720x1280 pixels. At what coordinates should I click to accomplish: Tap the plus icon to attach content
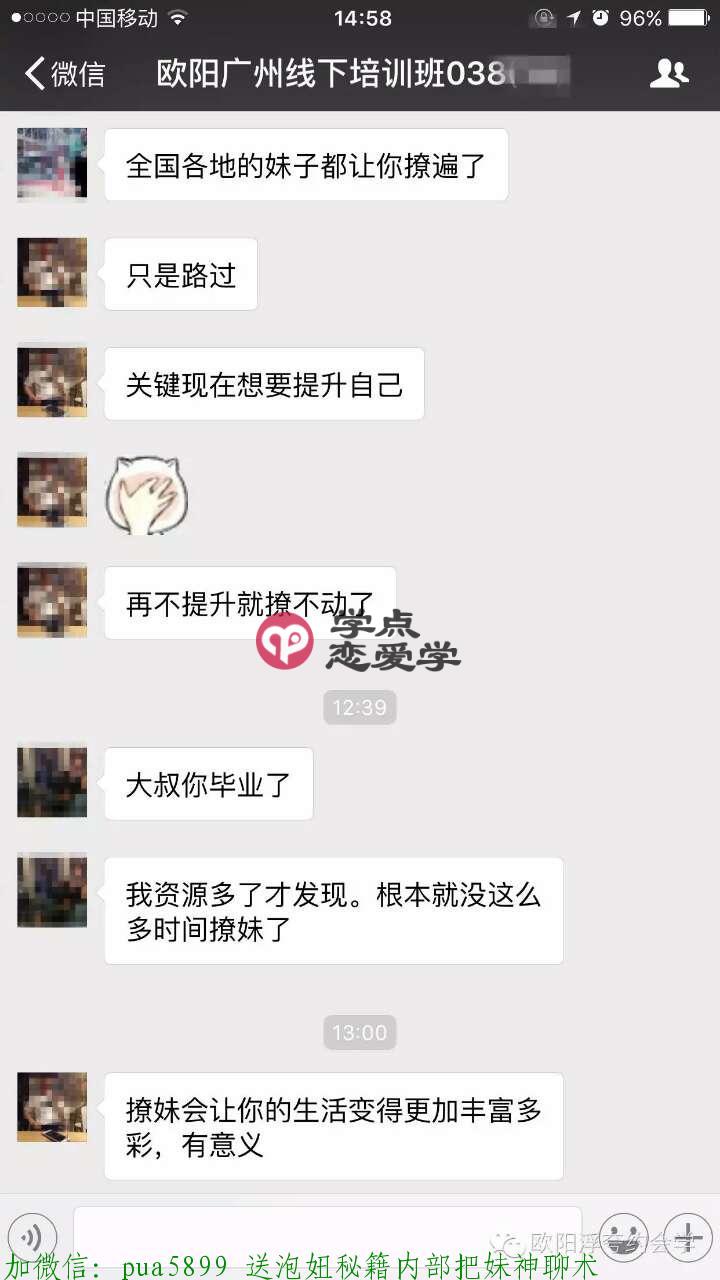pyautogui.click(x=687, y=1237)
